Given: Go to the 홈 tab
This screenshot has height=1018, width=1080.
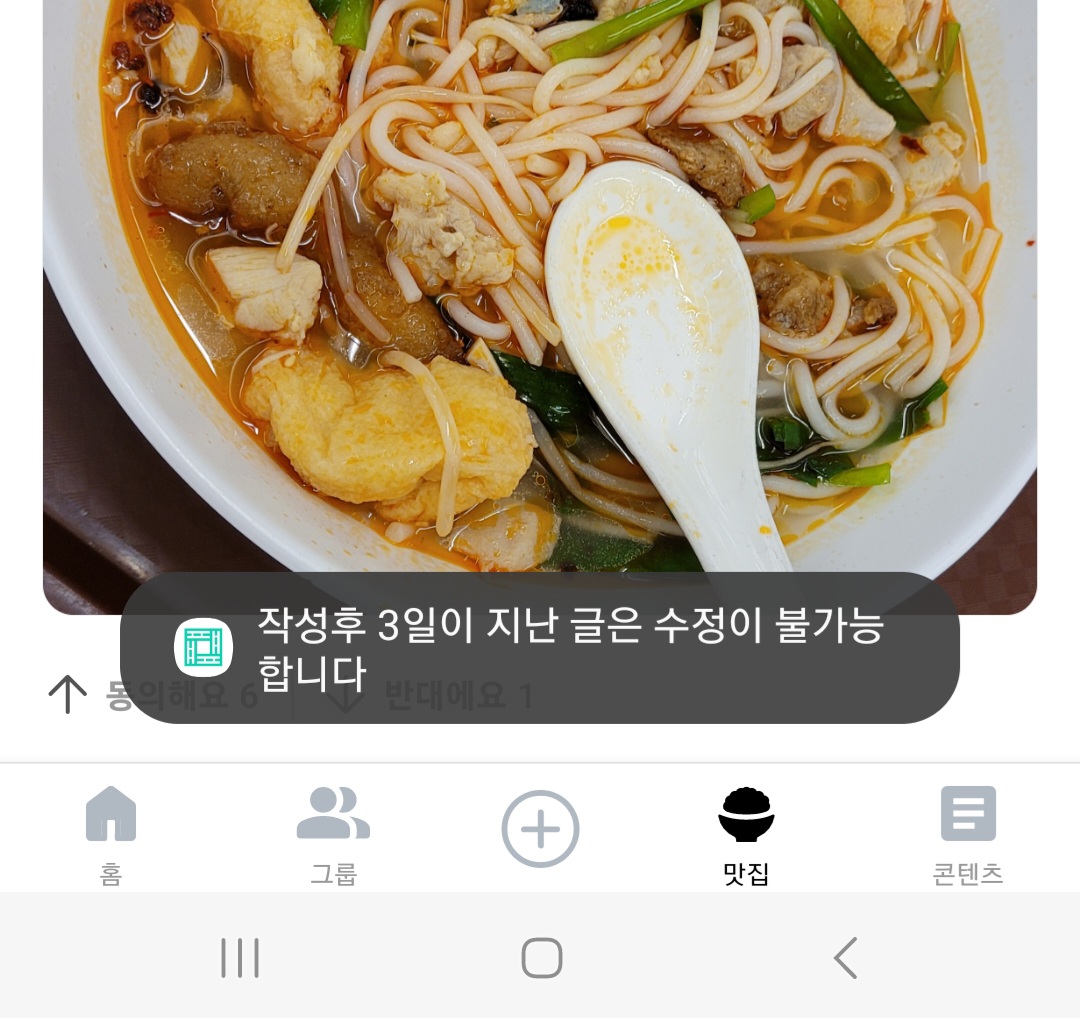Looking at the screenshot, I should [111, 834].
